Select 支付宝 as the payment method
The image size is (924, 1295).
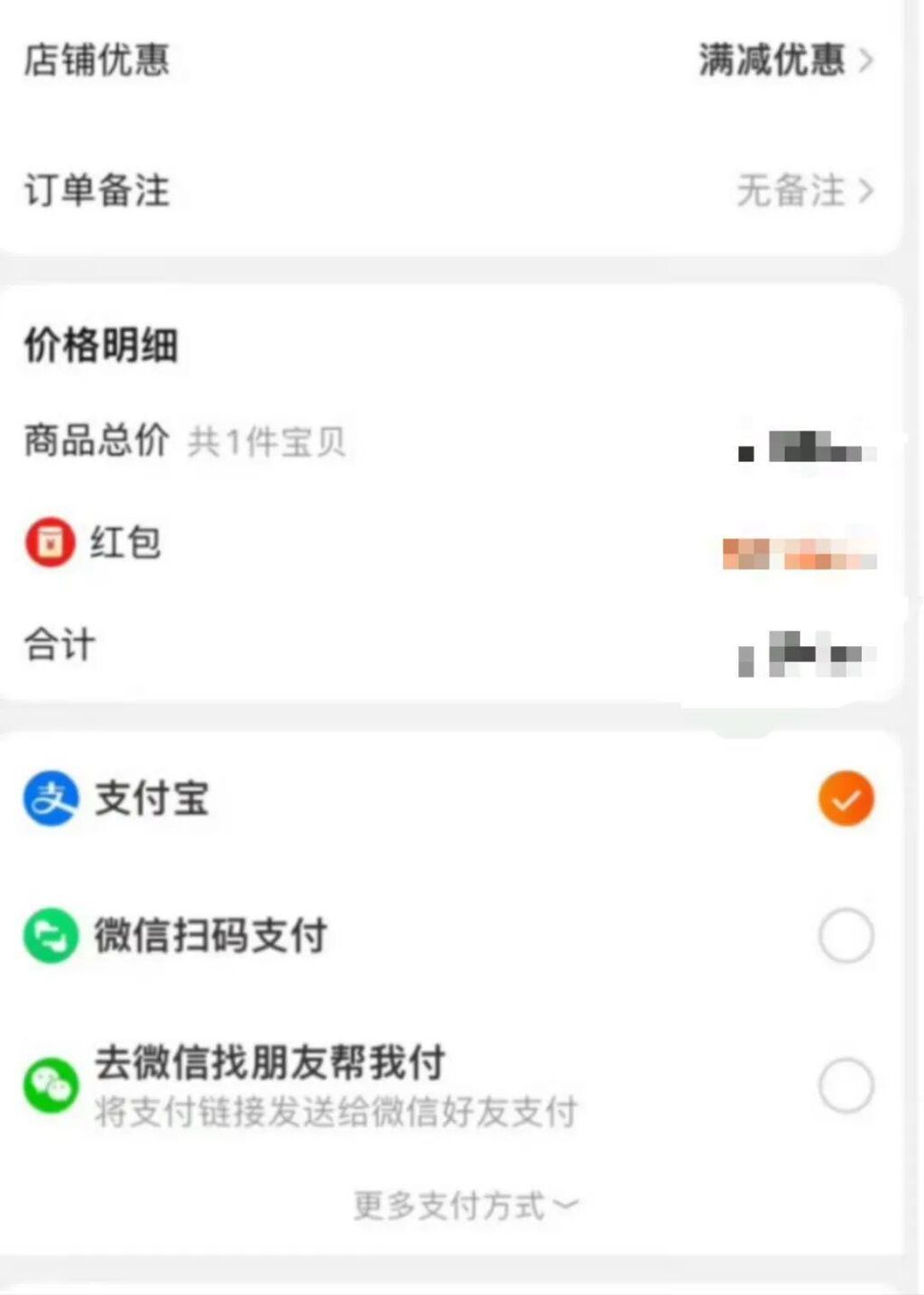click(845, 799)
